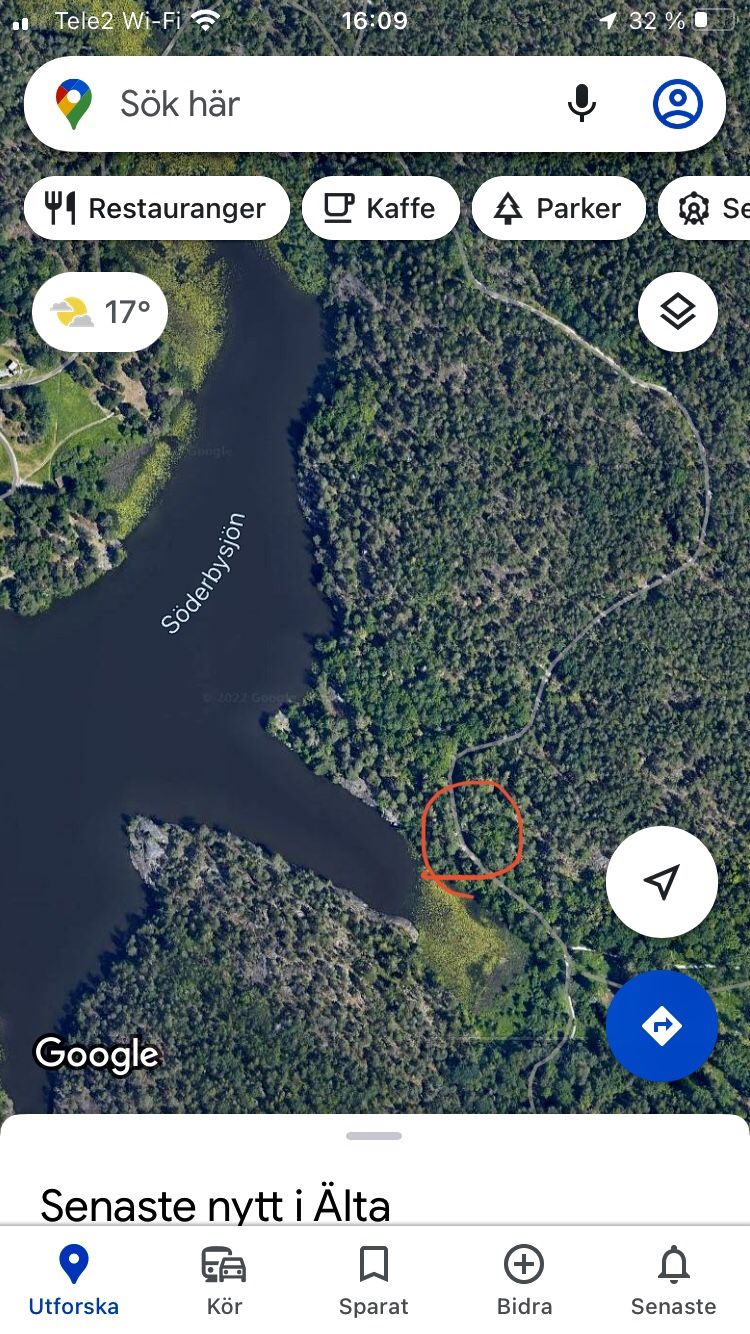Go to the Kör tab
This screenshot has height=1334, width=750.
click(x=224, y=1280)
